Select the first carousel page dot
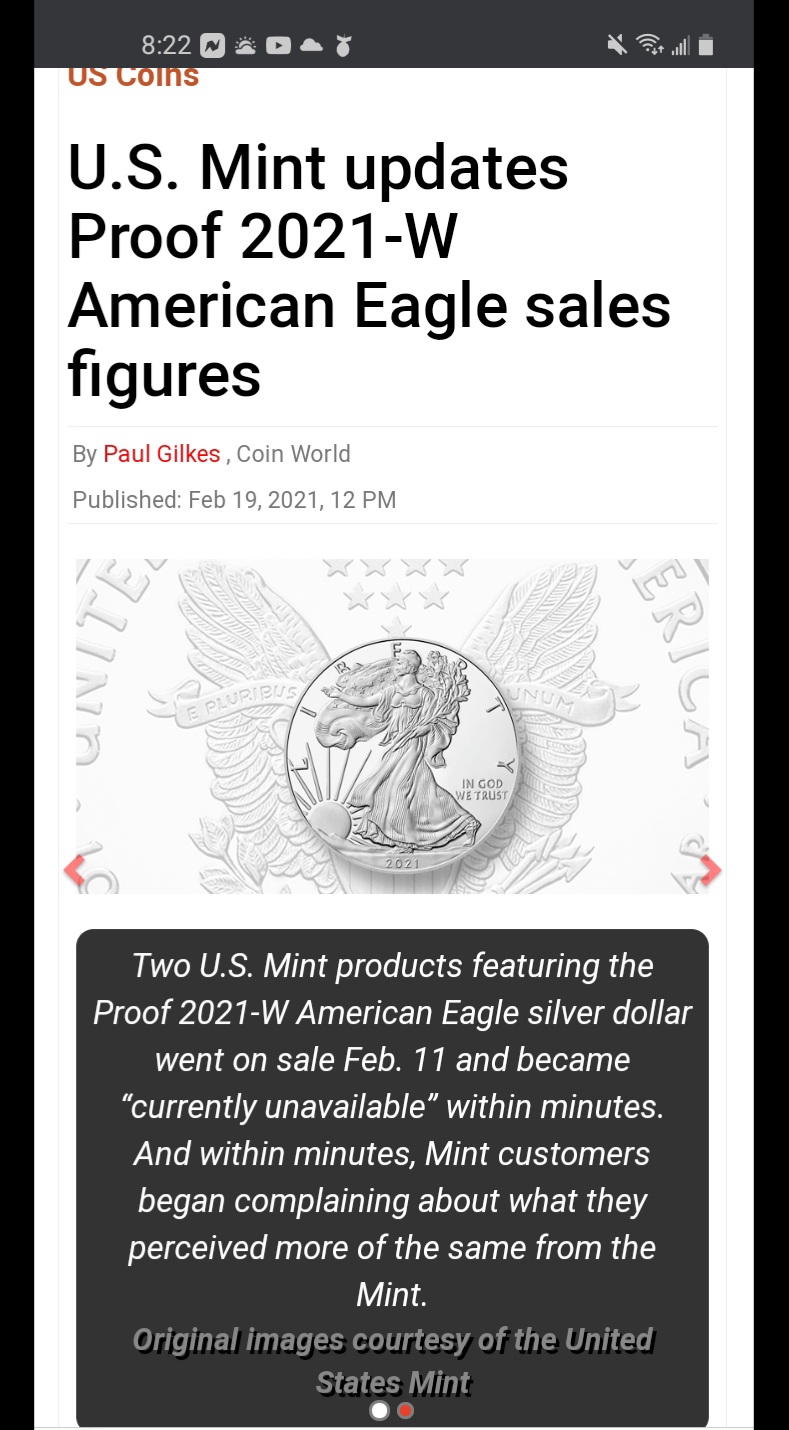 379,1411
